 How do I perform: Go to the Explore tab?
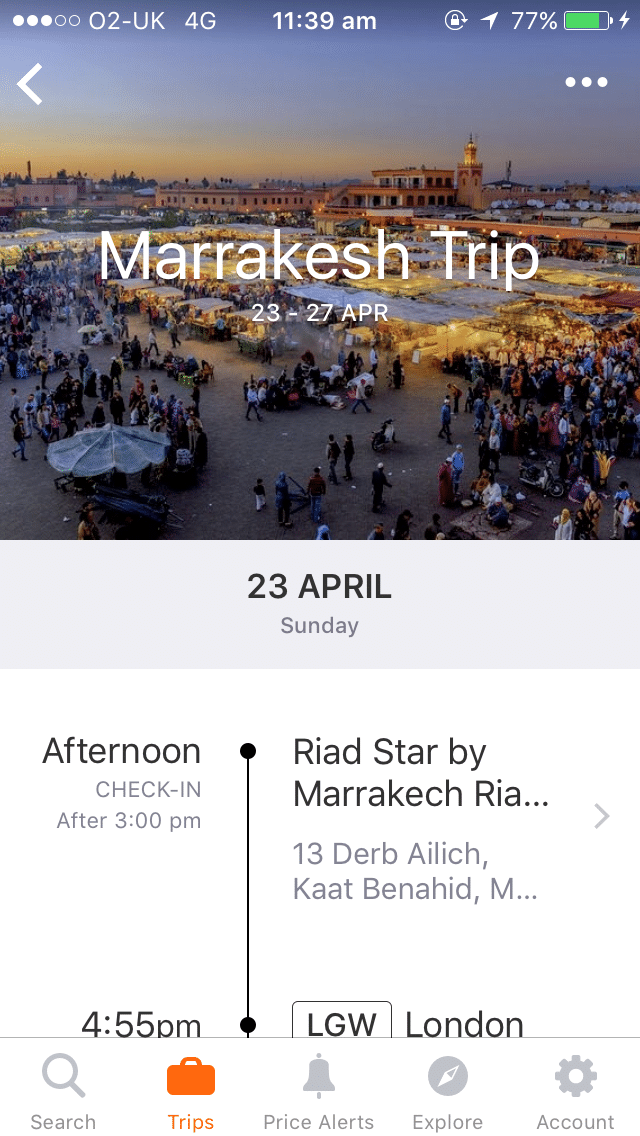pyautogui.click(x=447, y=1092)
